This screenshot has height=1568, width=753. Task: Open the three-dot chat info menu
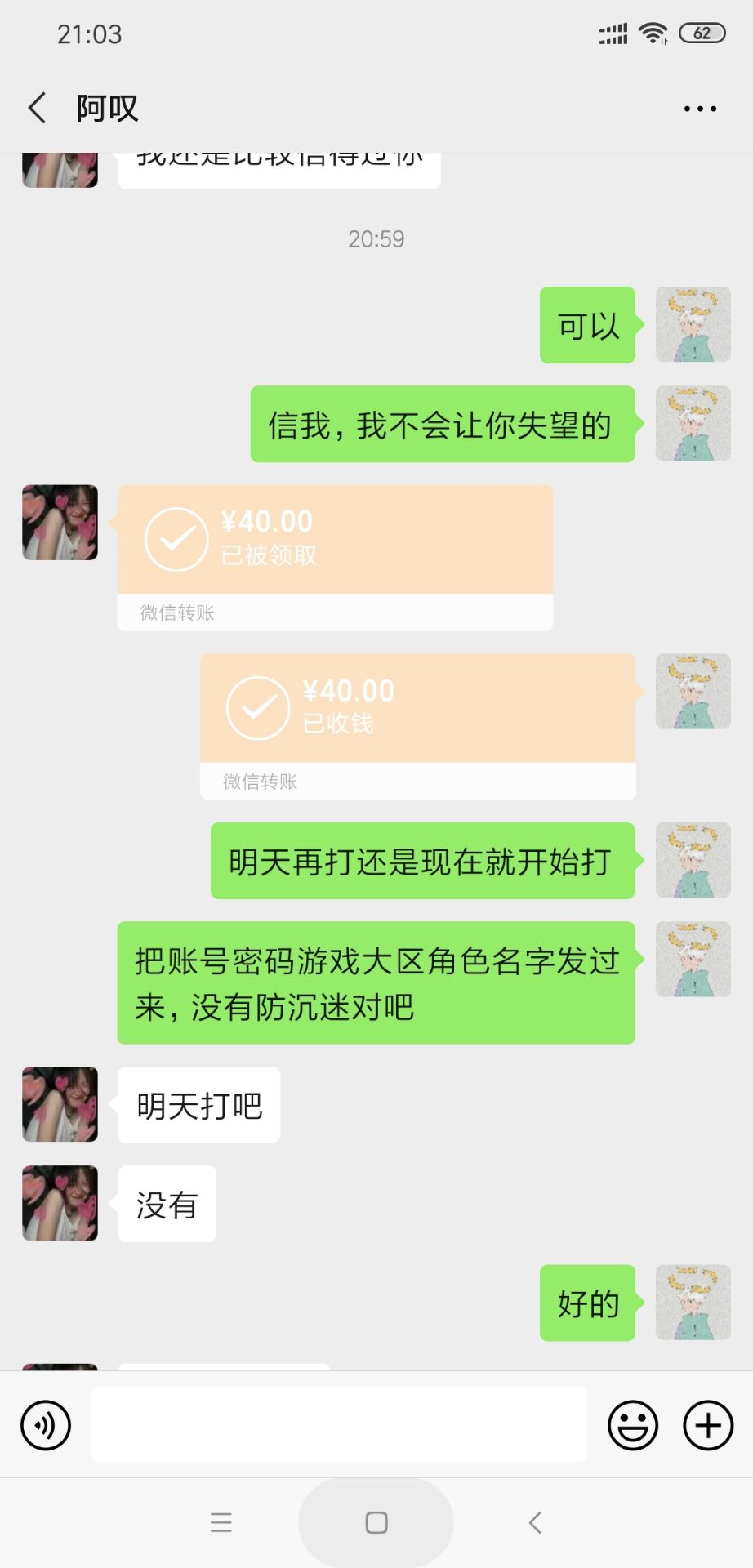700,109
